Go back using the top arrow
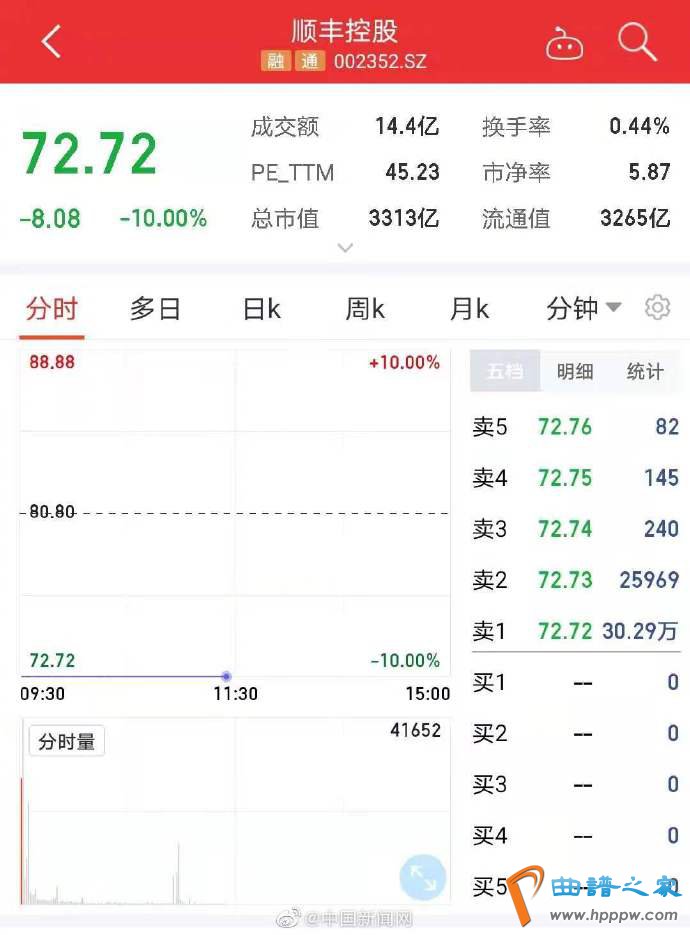This screenshot has width=690, height=935. click(52, 42)
